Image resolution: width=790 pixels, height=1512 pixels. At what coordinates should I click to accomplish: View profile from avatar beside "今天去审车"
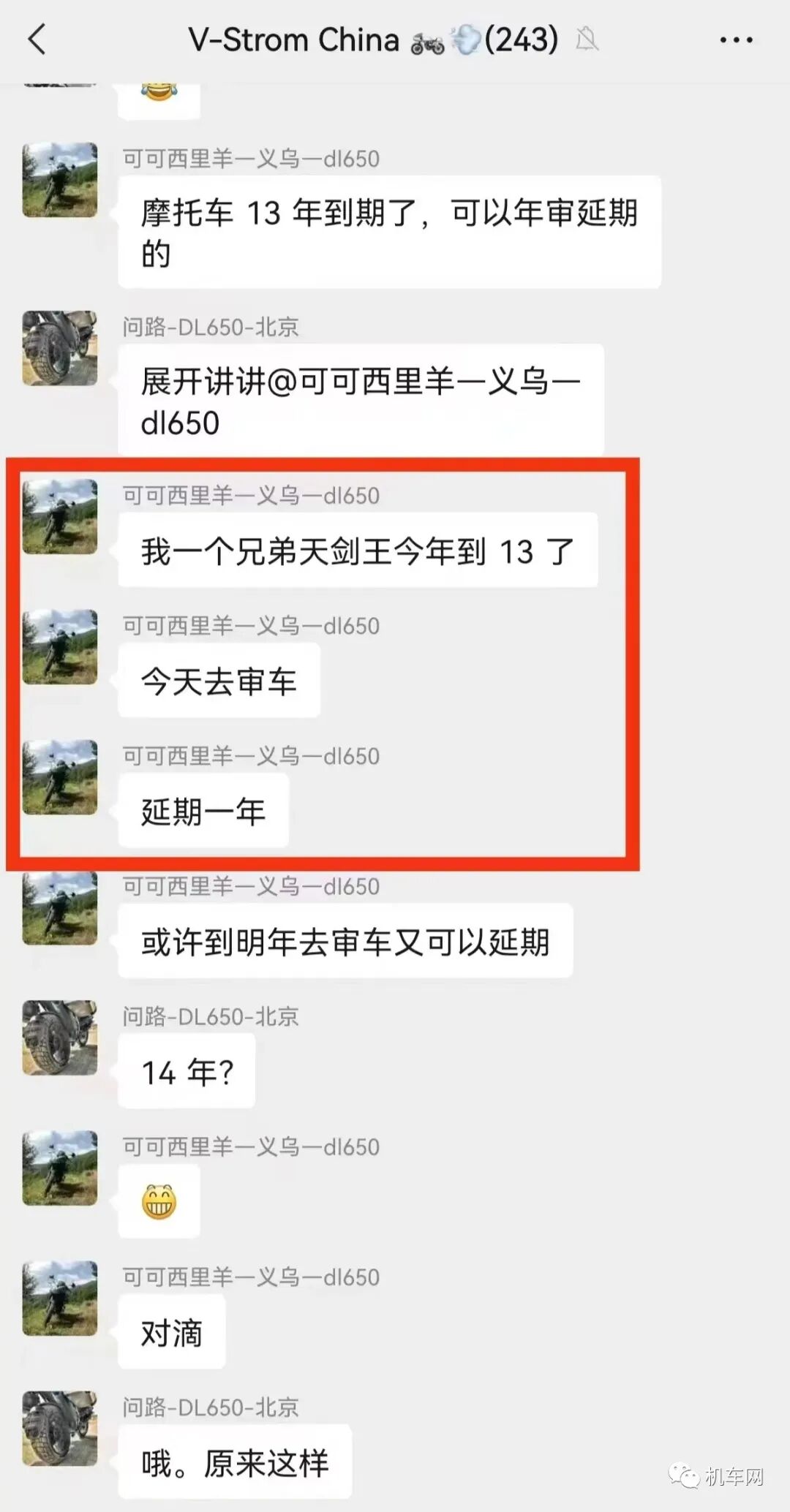(60, 647)
